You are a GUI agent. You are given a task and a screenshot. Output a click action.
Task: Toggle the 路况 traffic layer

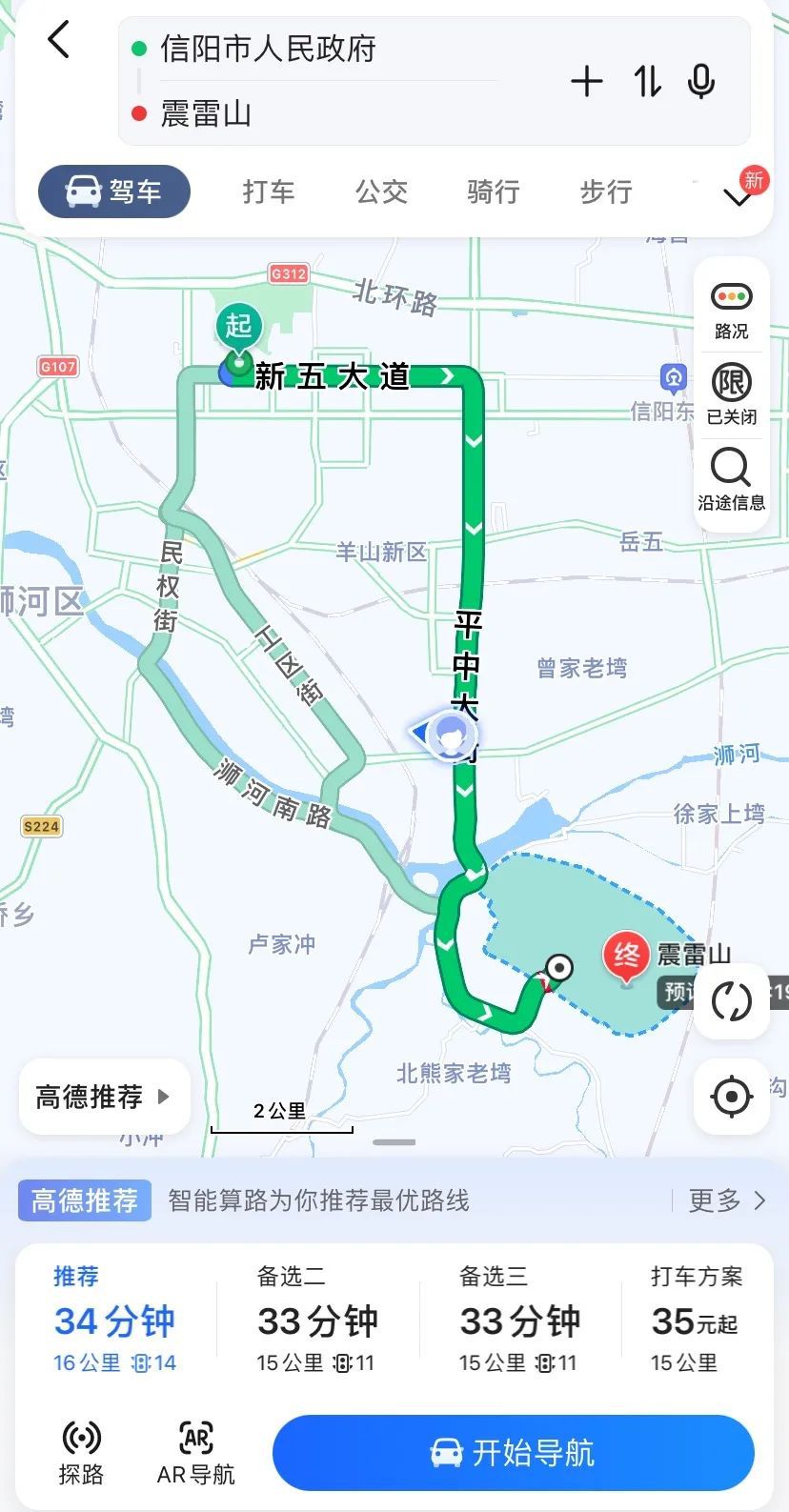tap(731, 311)
